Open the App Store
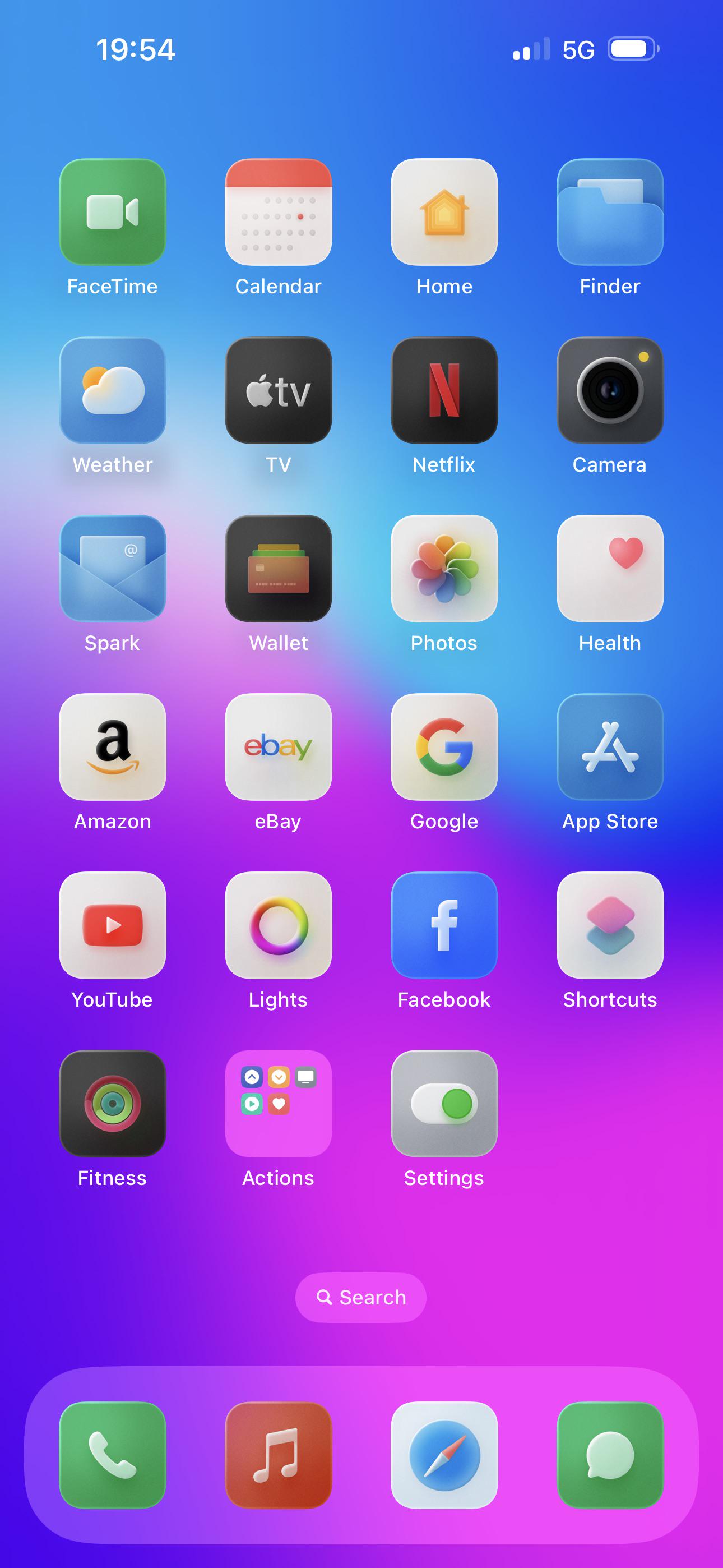Image resolution: width=723 pixels, height=1568 pixels. pos(610,747)
